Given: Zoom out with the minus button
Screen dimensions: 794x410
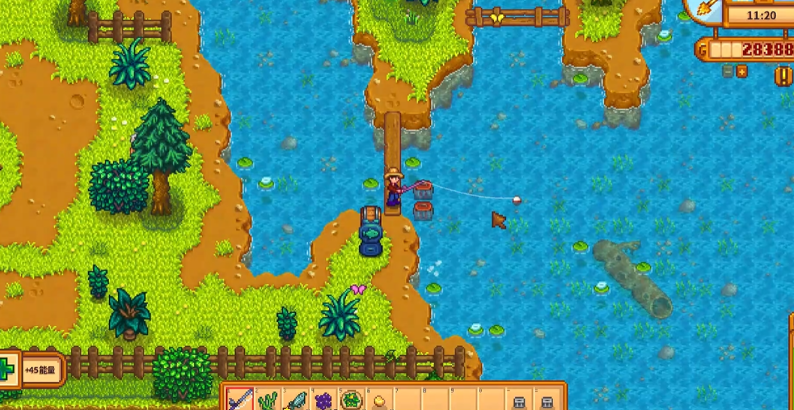Looking at the screenshot, I should 727,72.
